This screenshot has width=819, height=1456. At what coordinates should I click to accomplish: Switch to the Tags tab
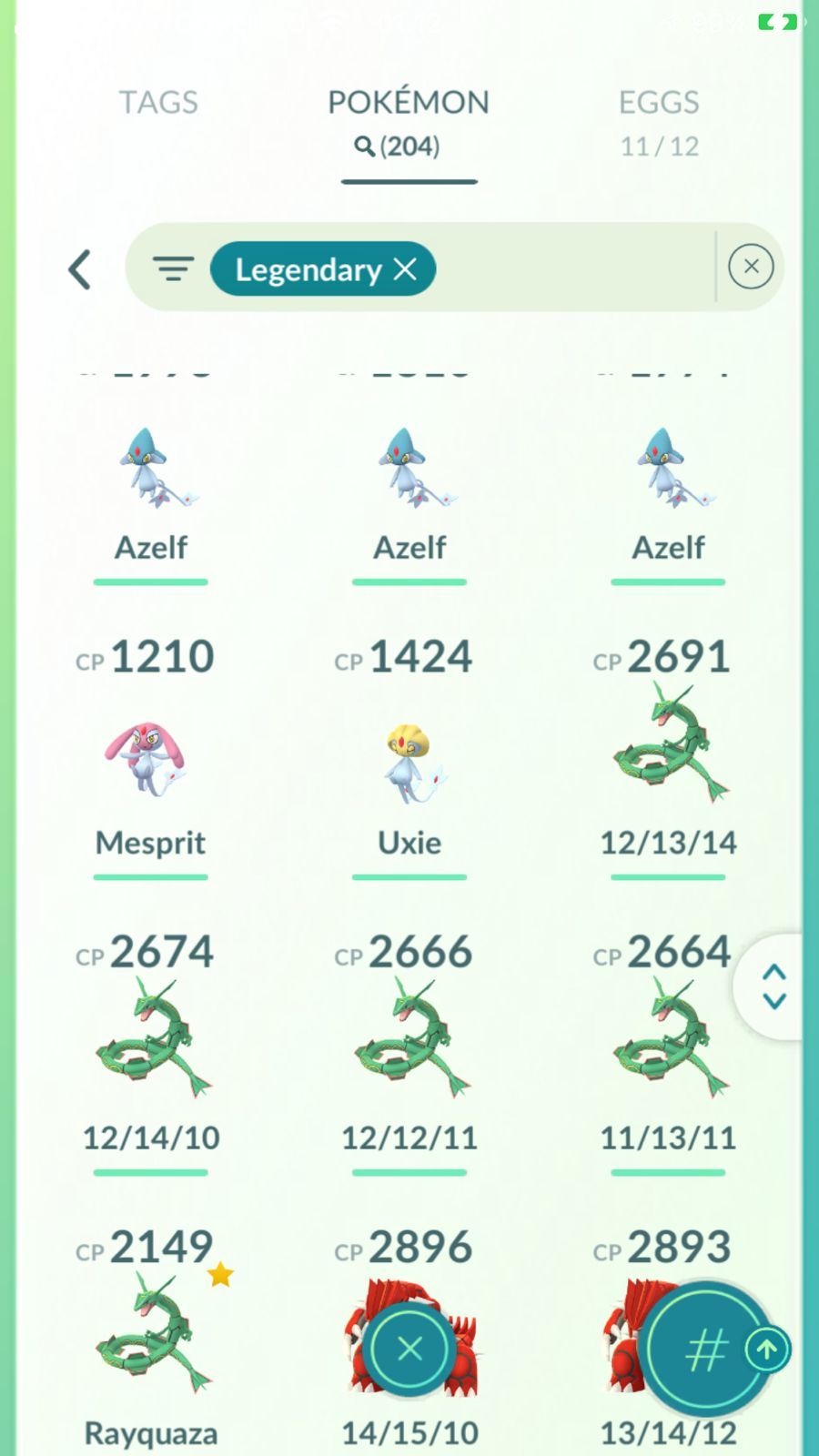(x=158, y=102)
